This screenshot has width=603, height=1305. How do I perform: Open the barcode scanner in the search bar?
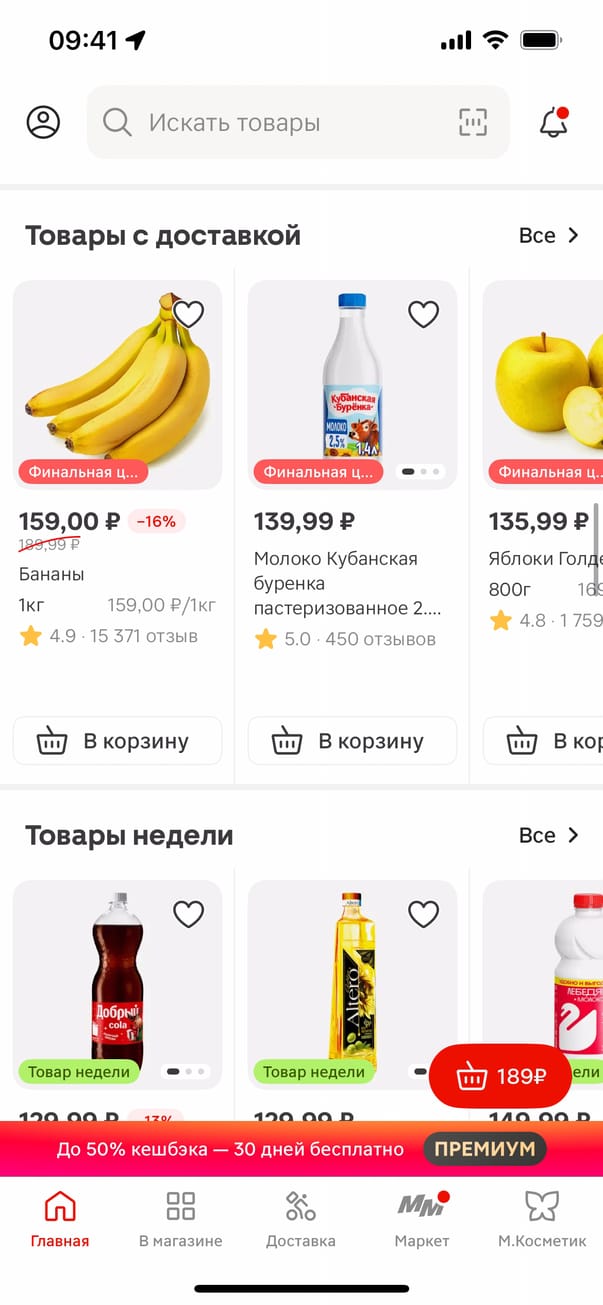click(473, 122)
